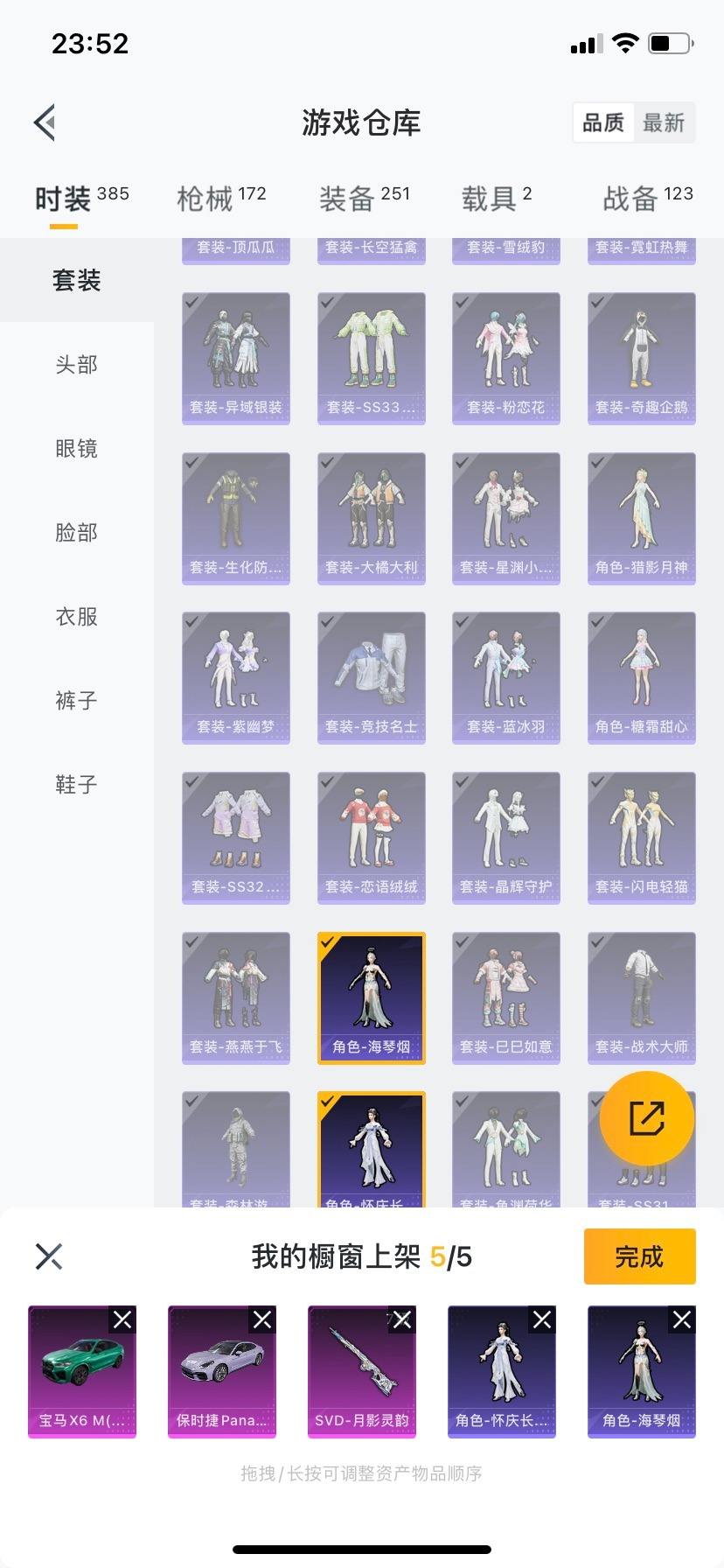Image resolution: width=724 pixels, height=1568 pixels.
Task: Open the 载具 tab
Action: click(x=495, y=199)
